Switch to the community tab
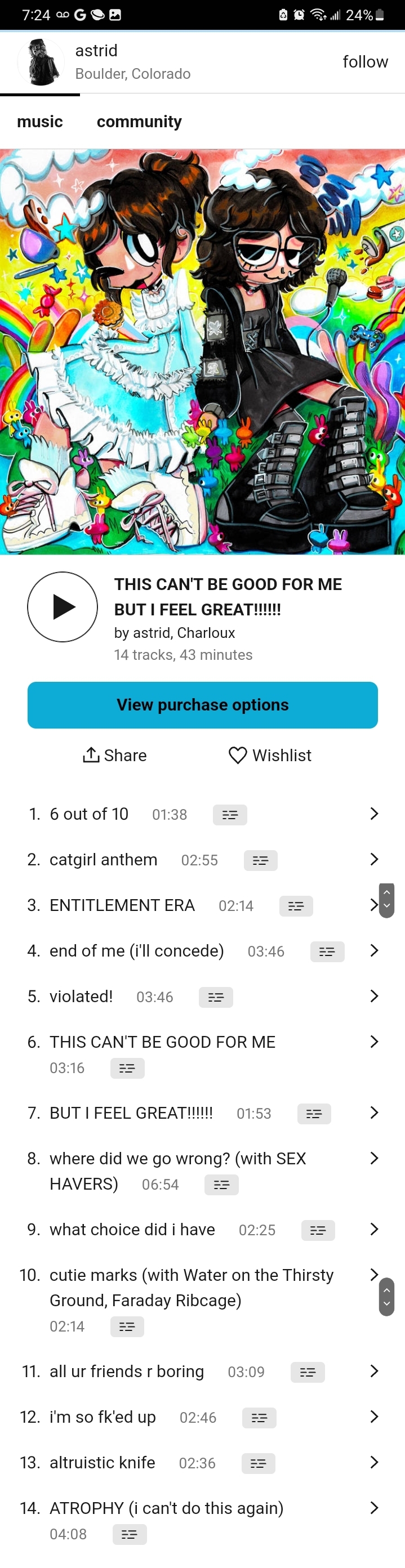This screenshot has width=405, height=1568. [139, 122]
